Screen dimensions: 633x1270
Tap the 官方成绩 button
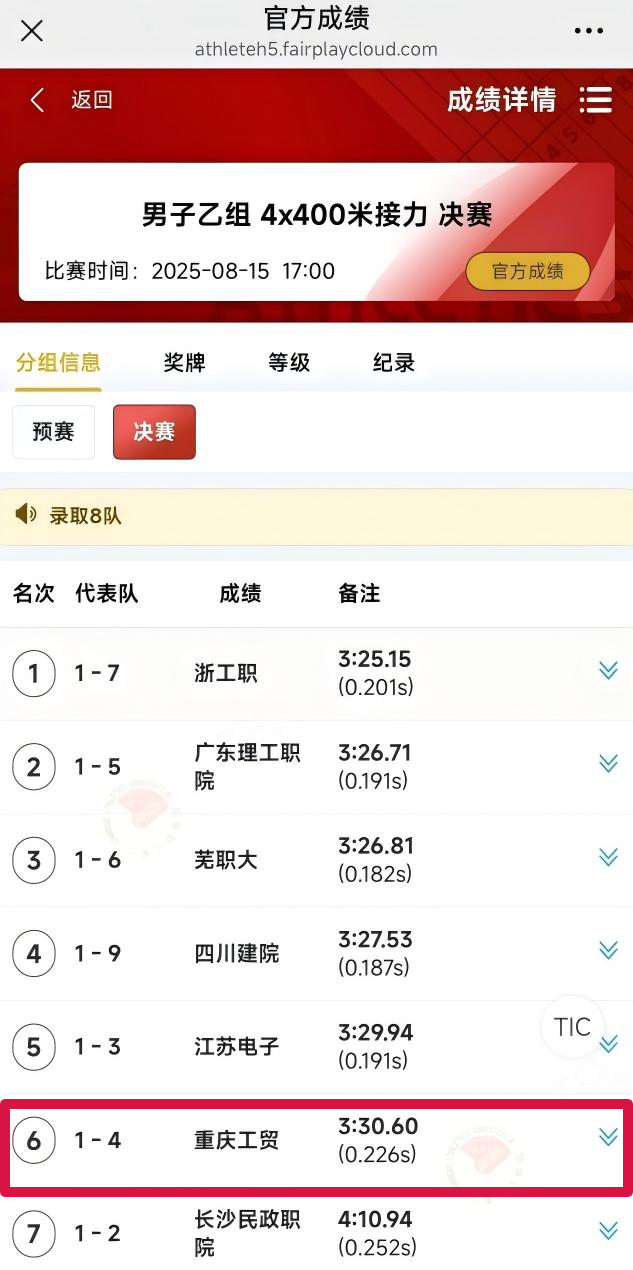528,271
